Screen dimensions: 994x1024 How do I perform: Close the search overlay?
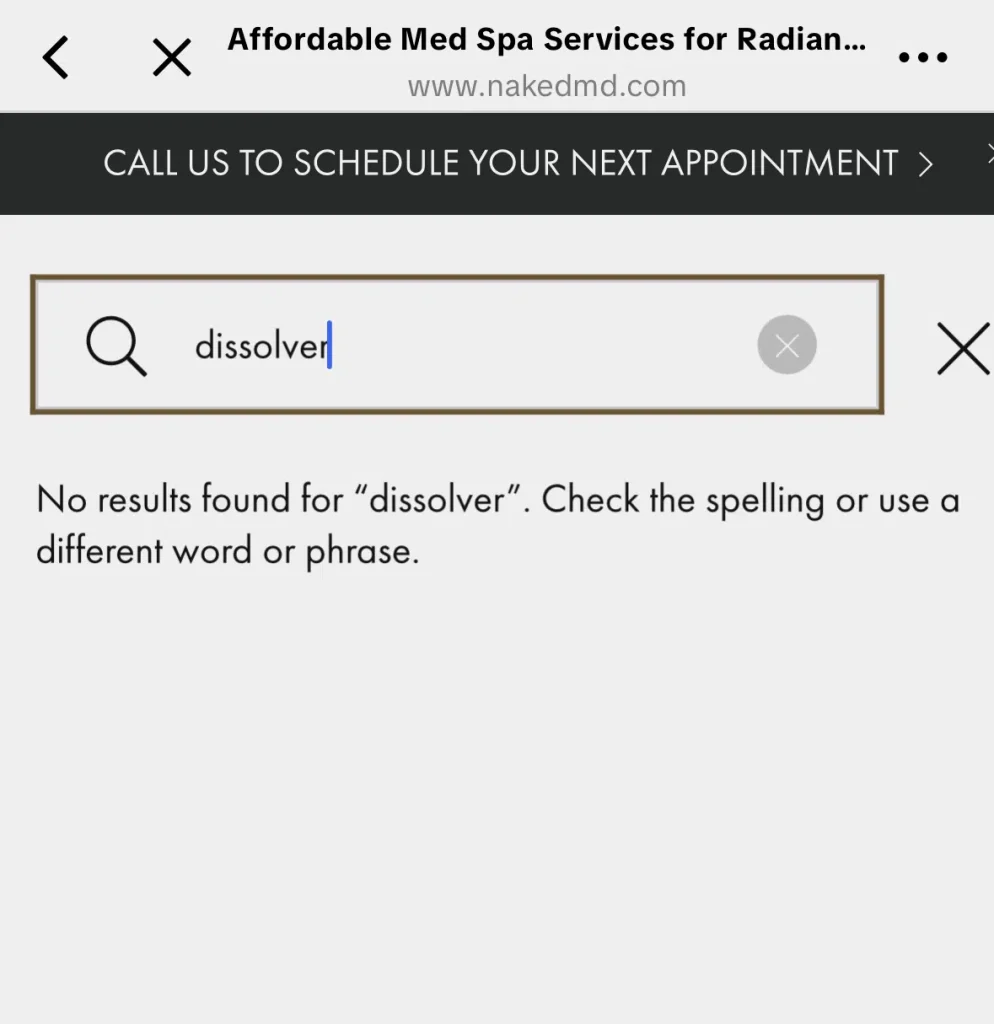click(x=961, y=349)
